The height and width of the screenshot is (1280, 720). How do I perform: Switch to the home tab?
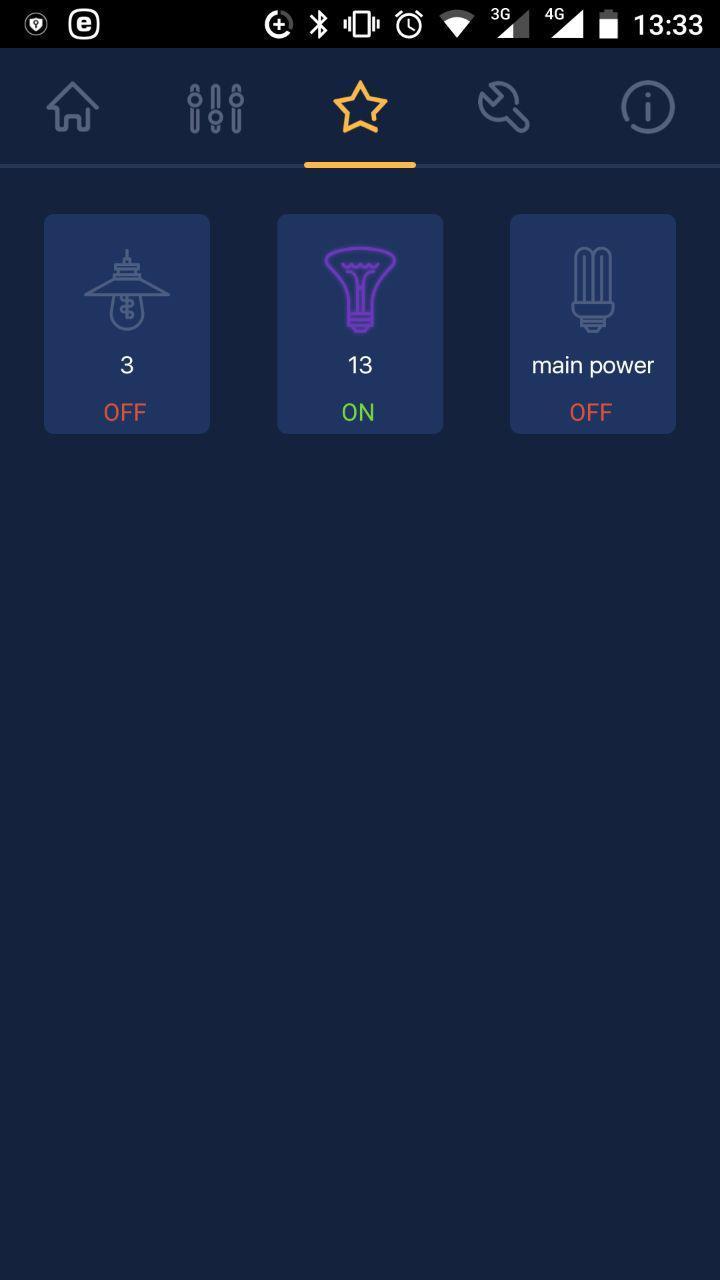pos(73,107)
